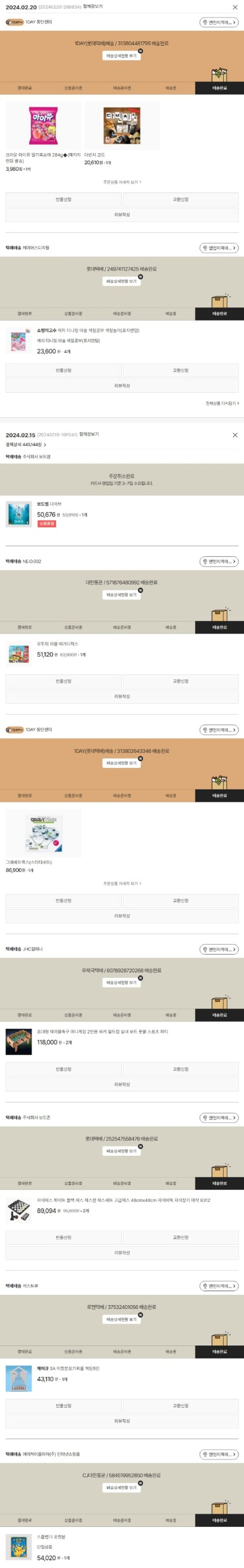The image size is (244, 1568).
Task: View 배송상세현황 for 우체국택배 6078928720268
Action: click(122, 983)
